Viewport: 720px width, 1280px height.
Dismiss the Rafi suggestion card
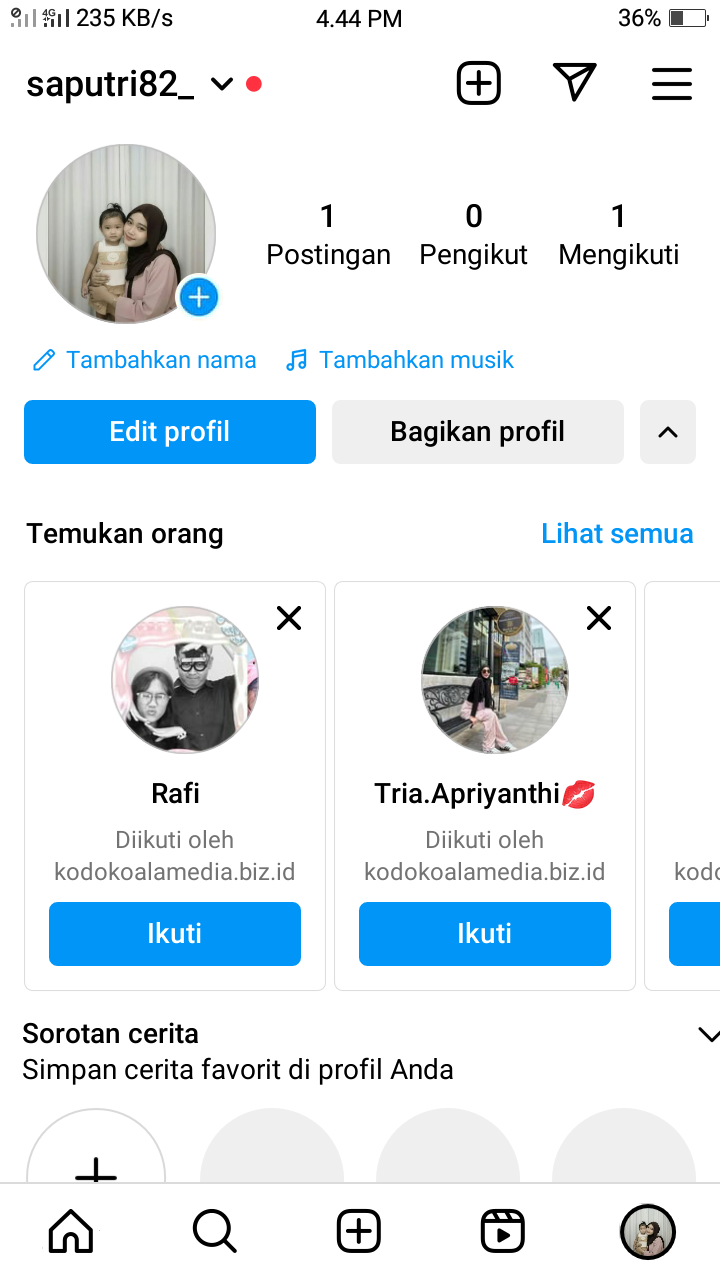point(289,619)
